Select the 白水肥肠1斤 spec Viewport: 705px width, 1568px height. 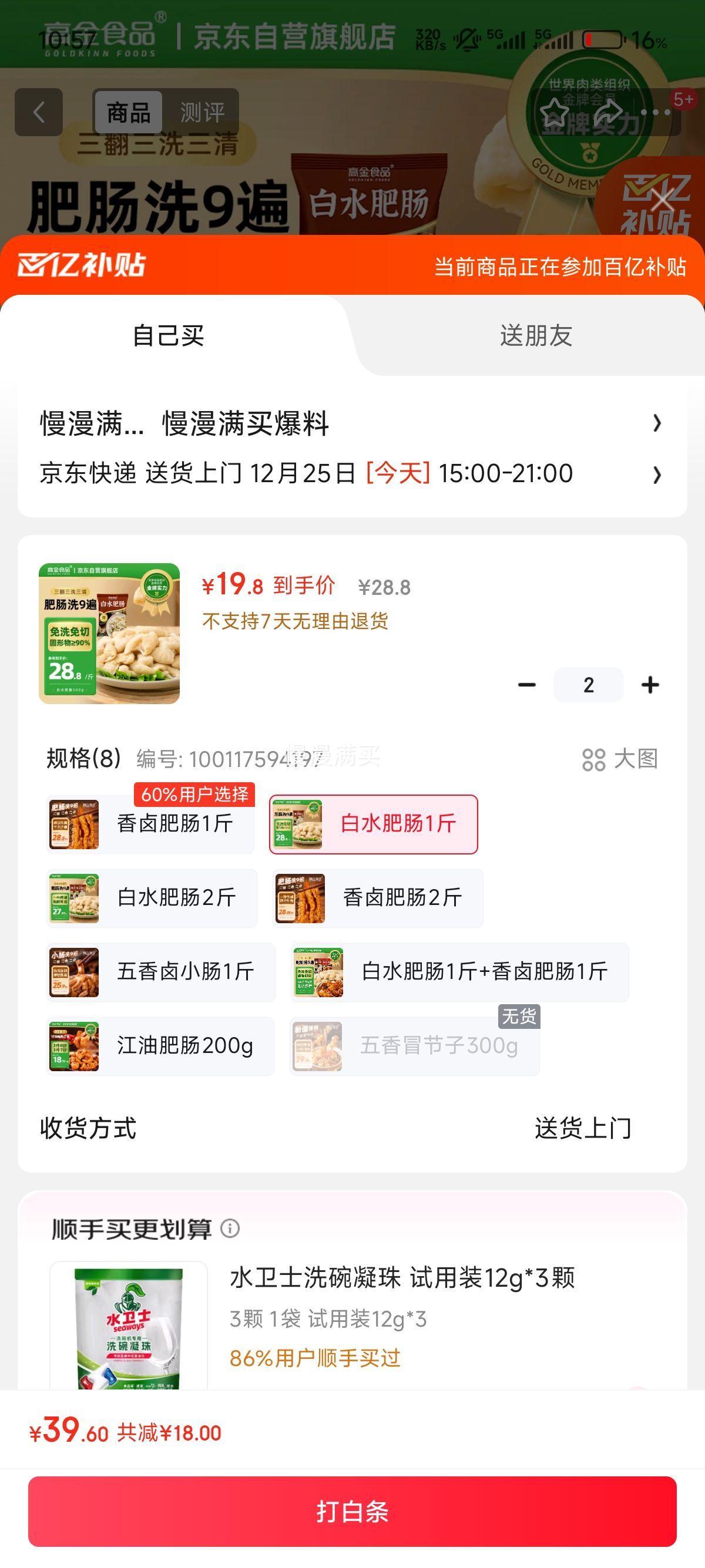373,824
